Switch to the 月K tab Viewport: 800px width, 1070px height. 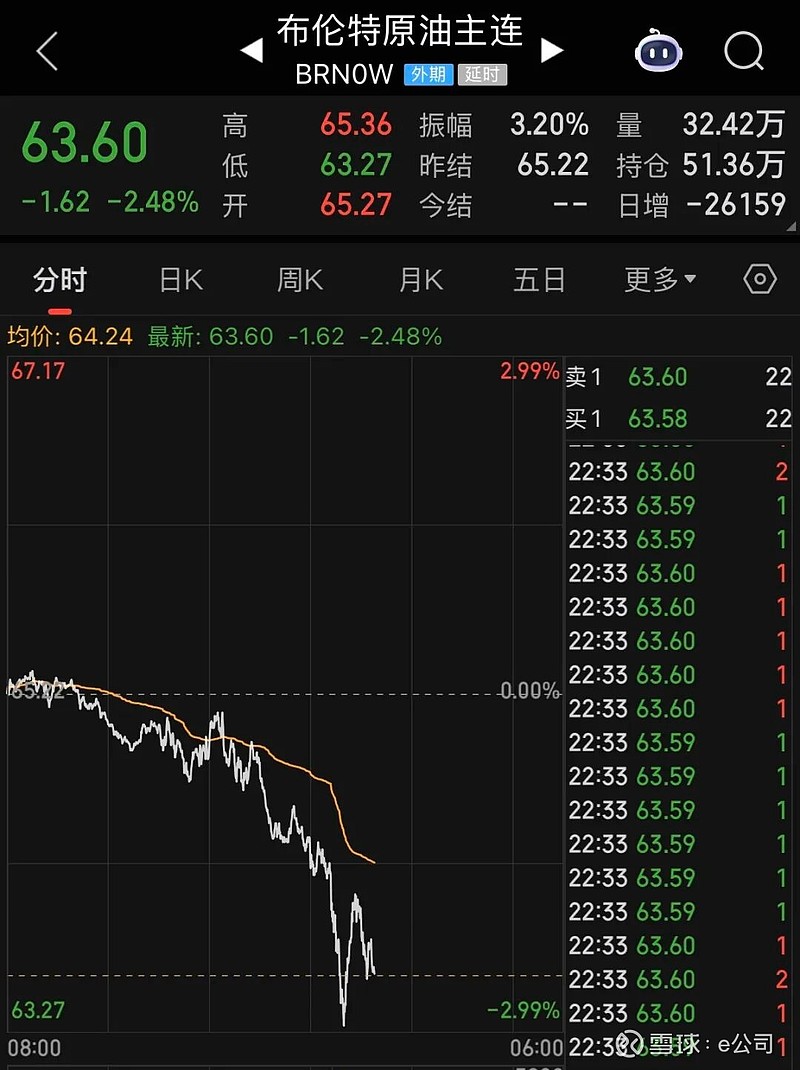point(420,280)
